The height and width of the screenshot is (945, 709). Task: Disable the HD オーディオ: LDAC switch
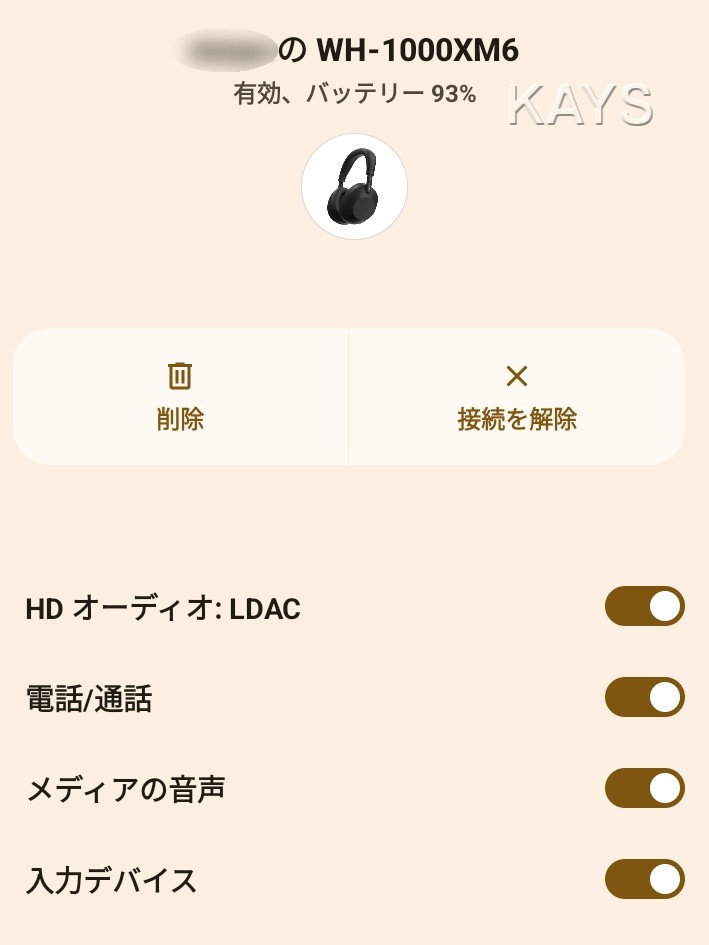click(644, 606)
